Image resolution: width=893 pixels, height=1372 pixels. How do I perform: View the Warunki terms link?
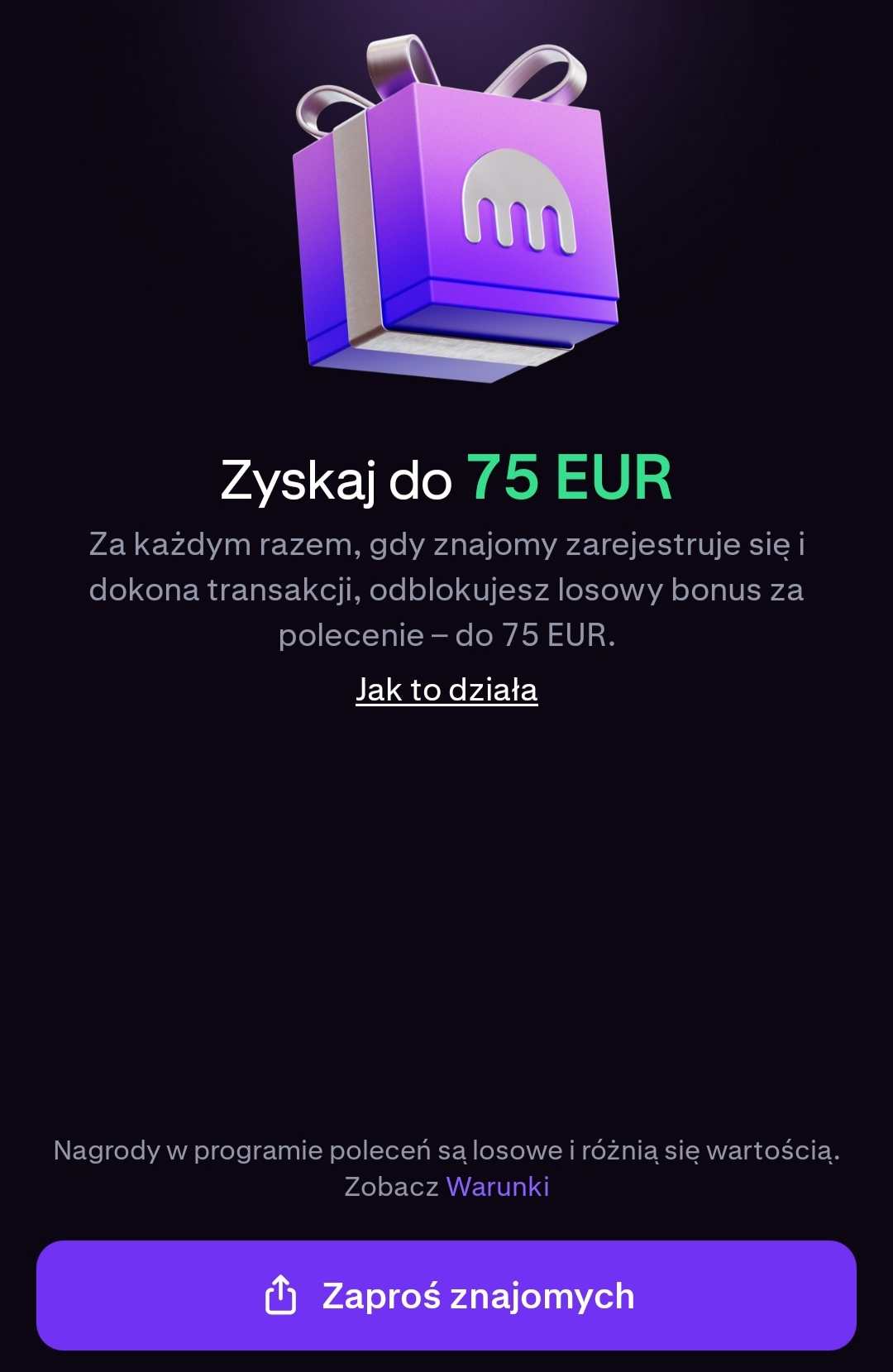[x=498, y=1187]
